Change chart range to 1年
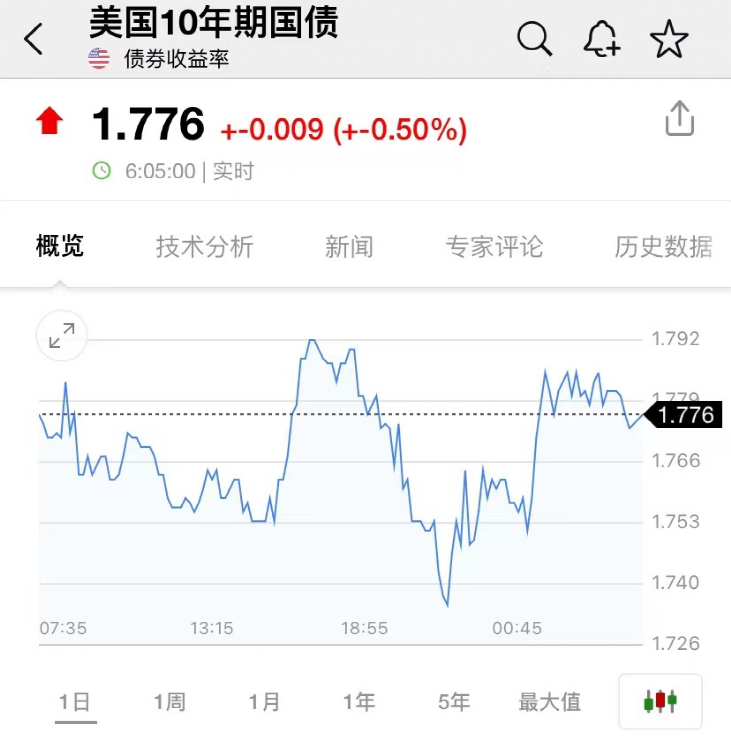Viewport: 731px width, 742px height. [x=359, y=702]
